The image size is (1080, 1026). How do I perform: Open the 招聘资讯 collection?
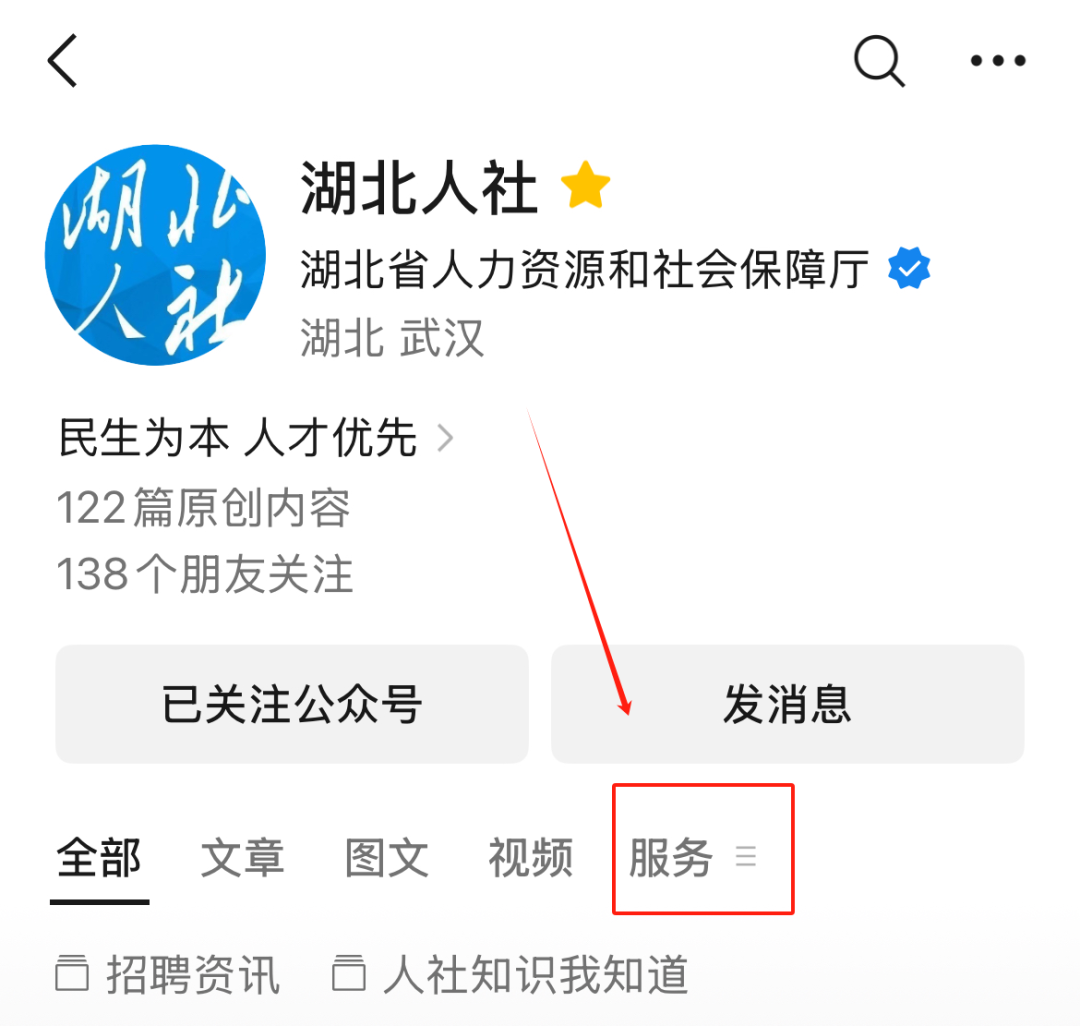(x=168, y=975)
